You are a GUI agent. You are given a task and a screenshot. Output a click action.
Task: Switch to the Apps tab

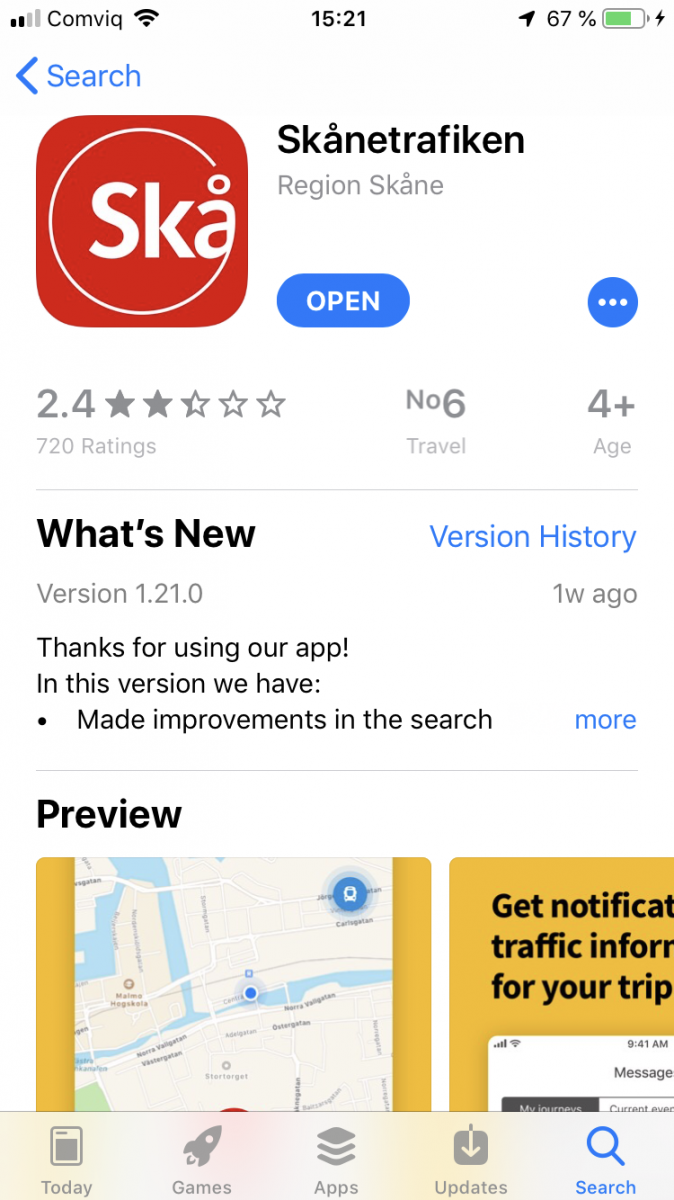336,1160
